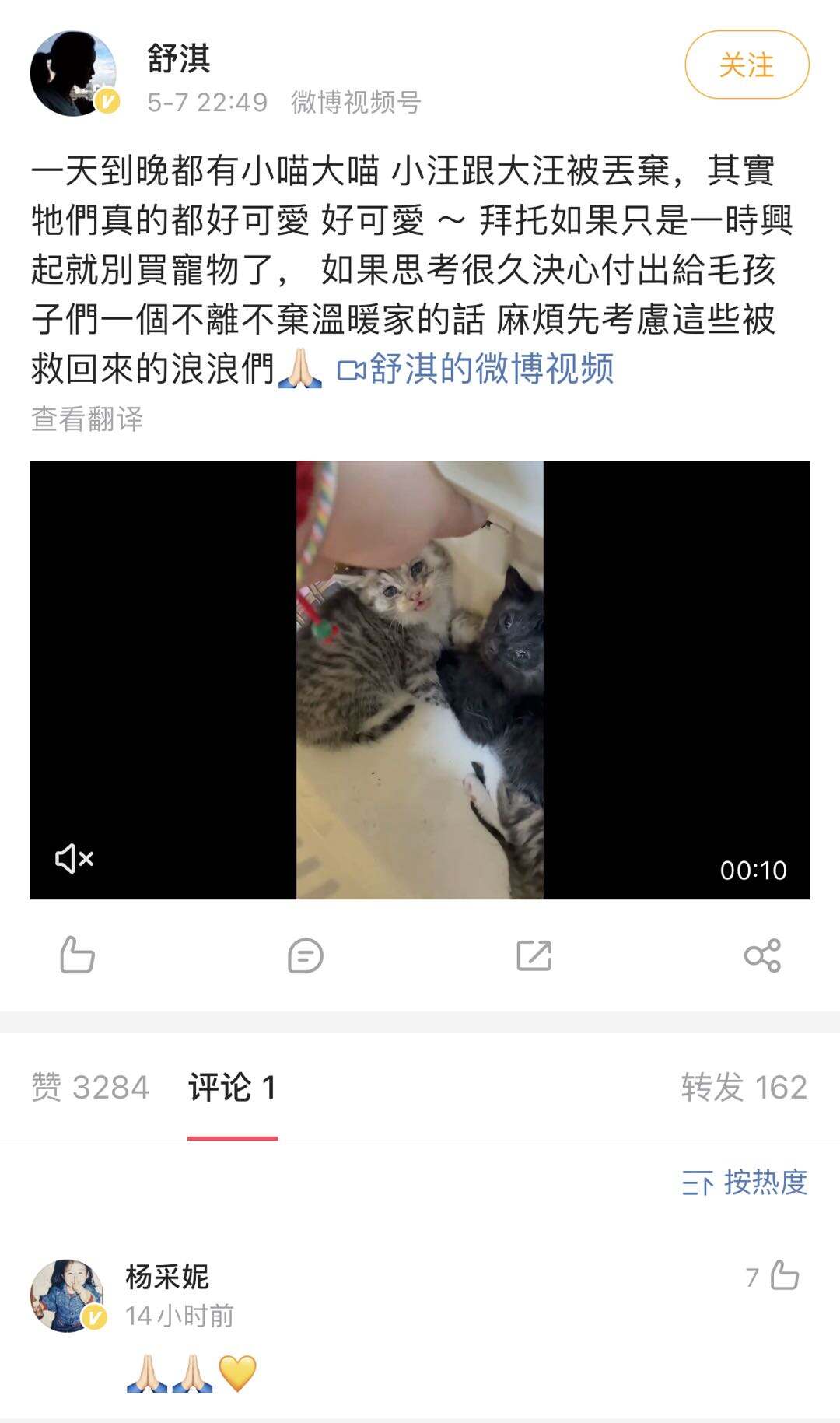Image resolution: width=840 pixels, height=1423 pixels.
Task: Open 杨采妮's profile avatar
Action: [67, 1295]
